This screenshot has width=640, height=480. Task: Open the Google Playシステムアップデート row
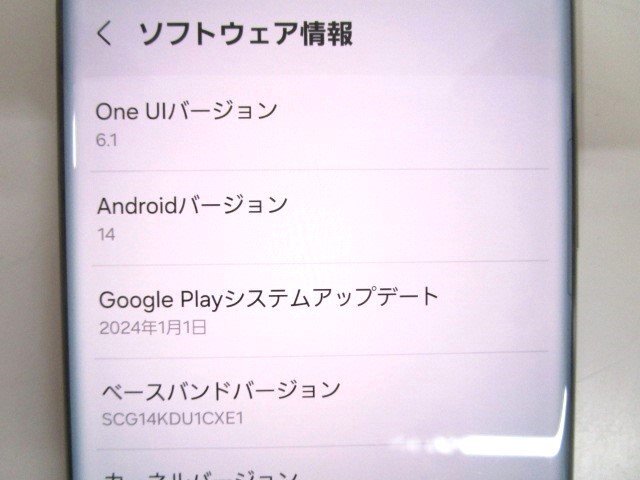tap(268, 309)
